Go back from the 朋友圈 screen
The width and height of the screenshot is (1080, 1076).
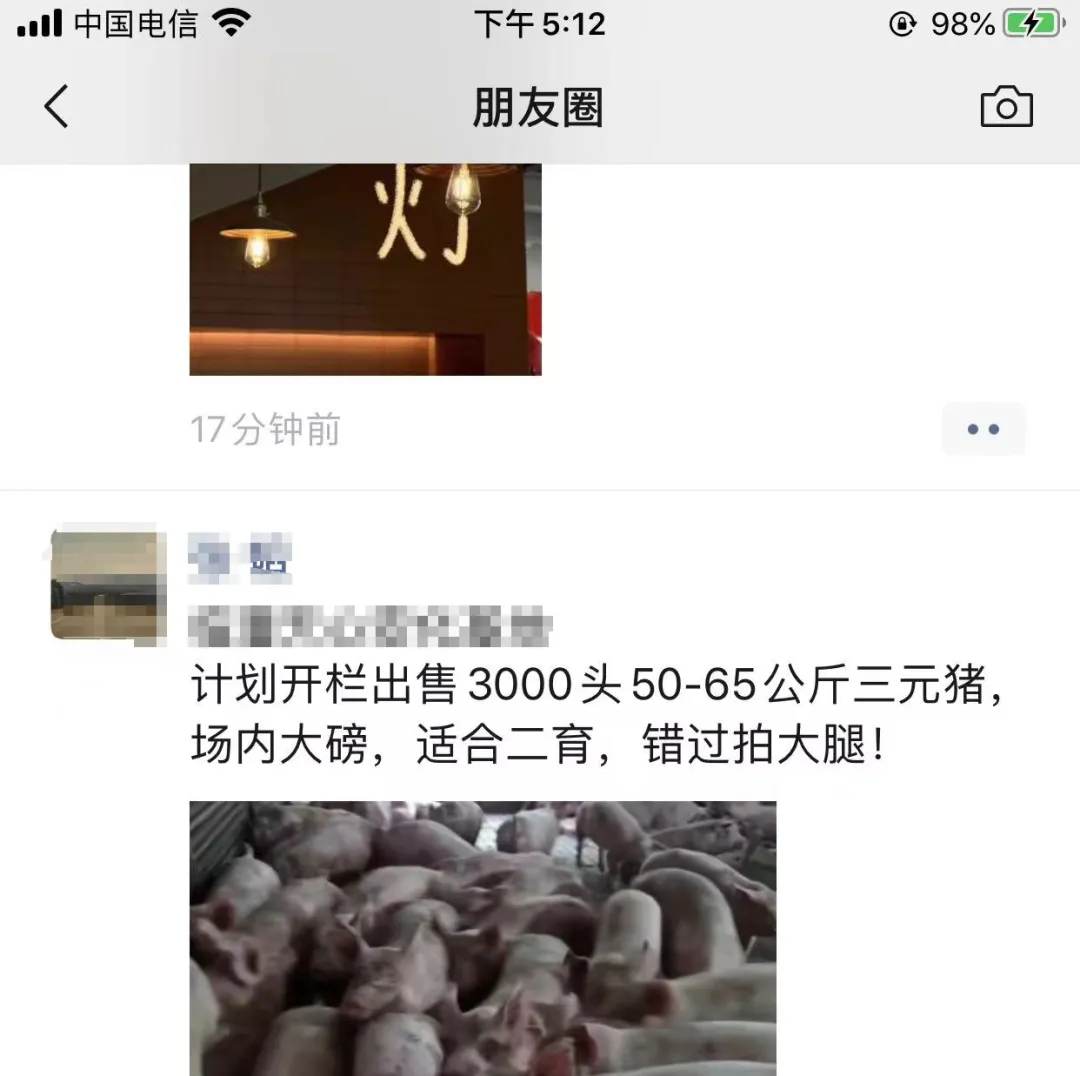57,107
